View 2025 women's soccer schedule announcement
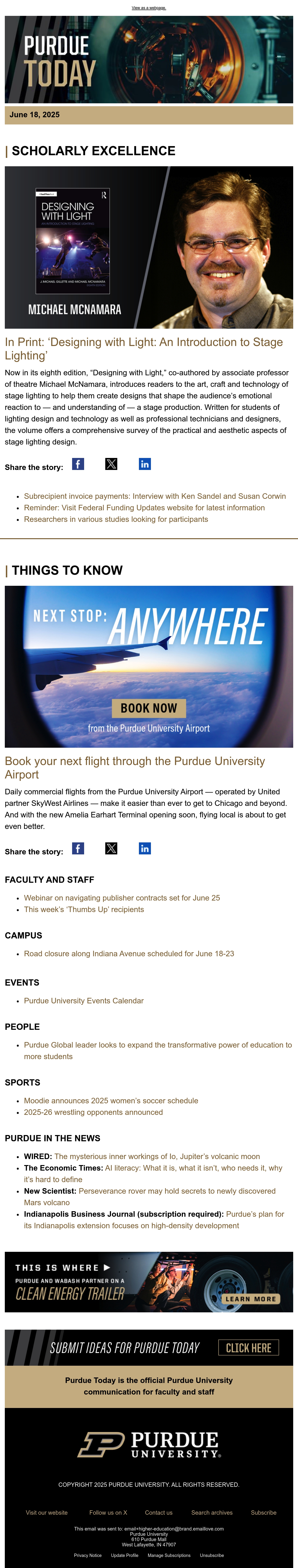The image size is (298, 1568). pos(111,1100)
